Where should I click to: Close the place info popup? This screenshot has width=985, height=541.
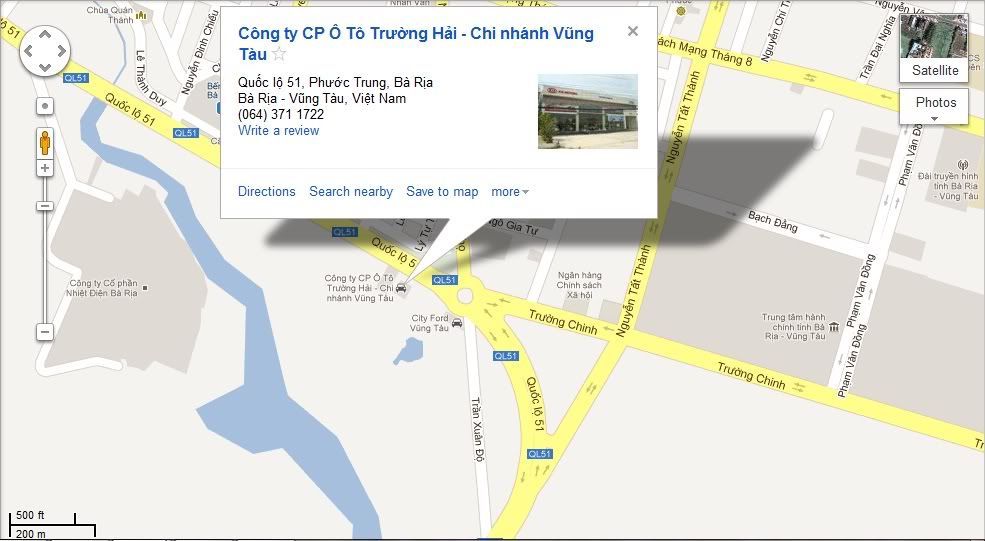[x=632, y=31]
